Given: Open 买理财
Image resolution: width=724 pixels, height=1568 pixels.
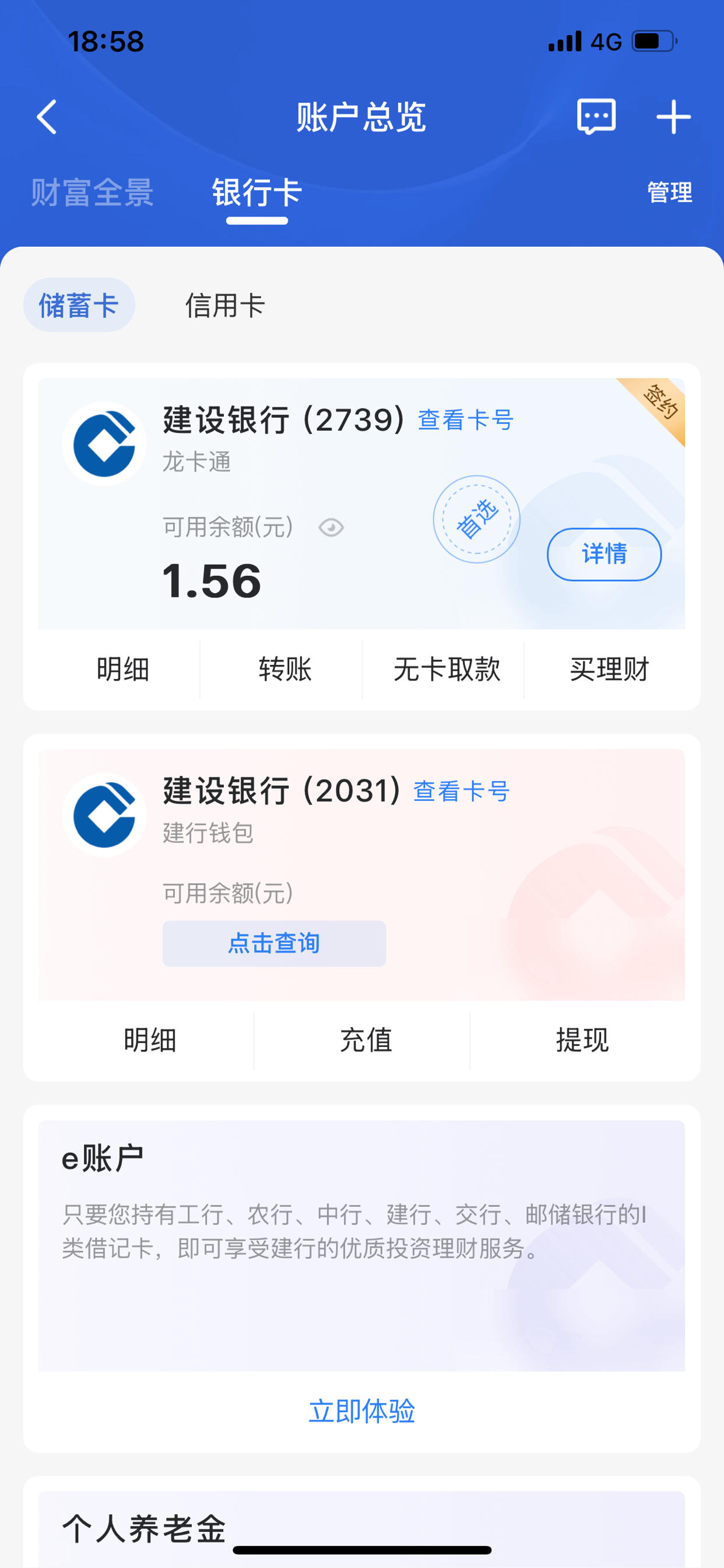Looking at the screenshot, I should (610, 669).
